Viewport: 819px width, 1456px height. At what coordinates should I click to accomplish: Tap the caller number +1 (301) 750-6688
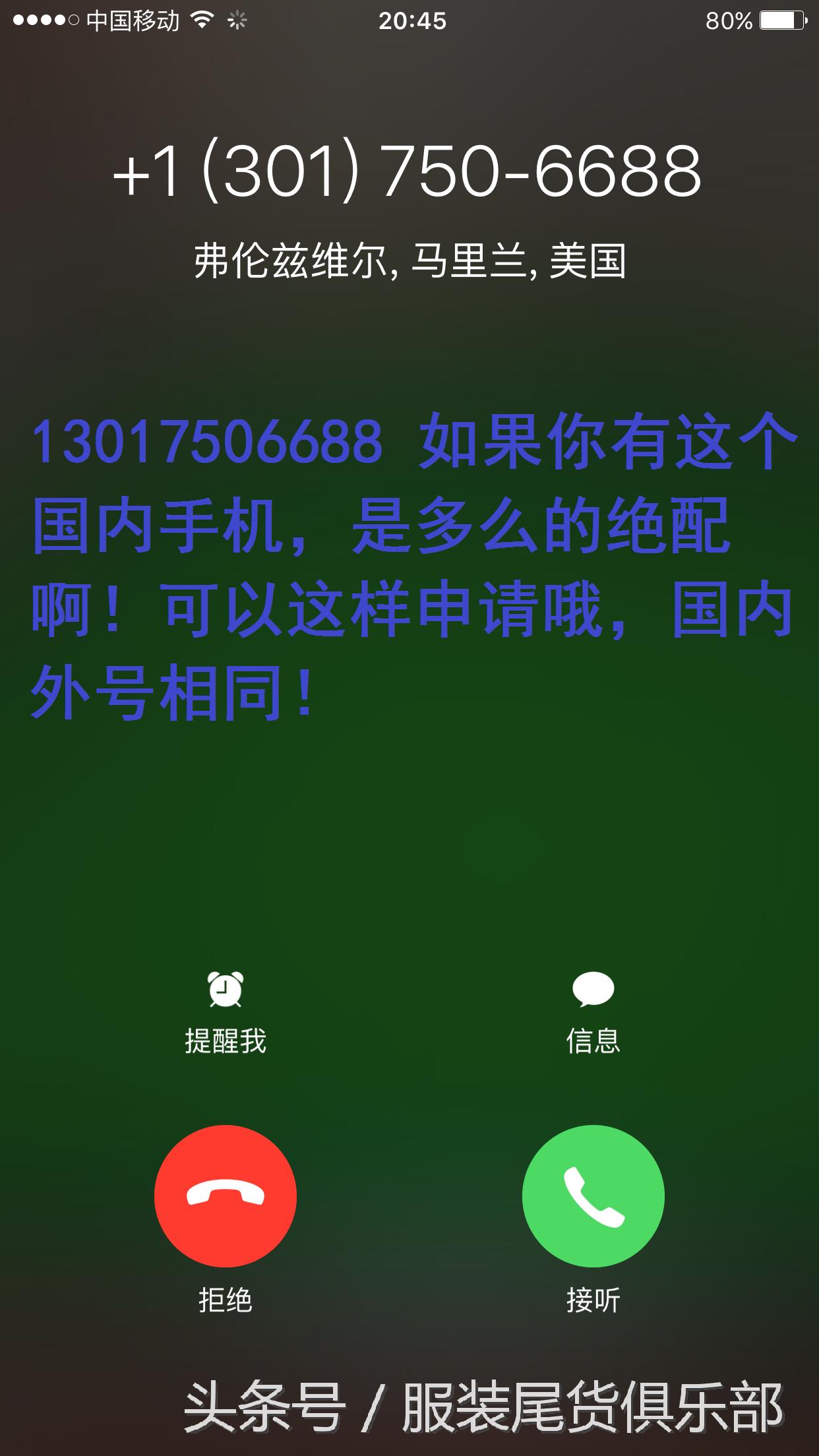pyautogui.click(x=409, y=173)
